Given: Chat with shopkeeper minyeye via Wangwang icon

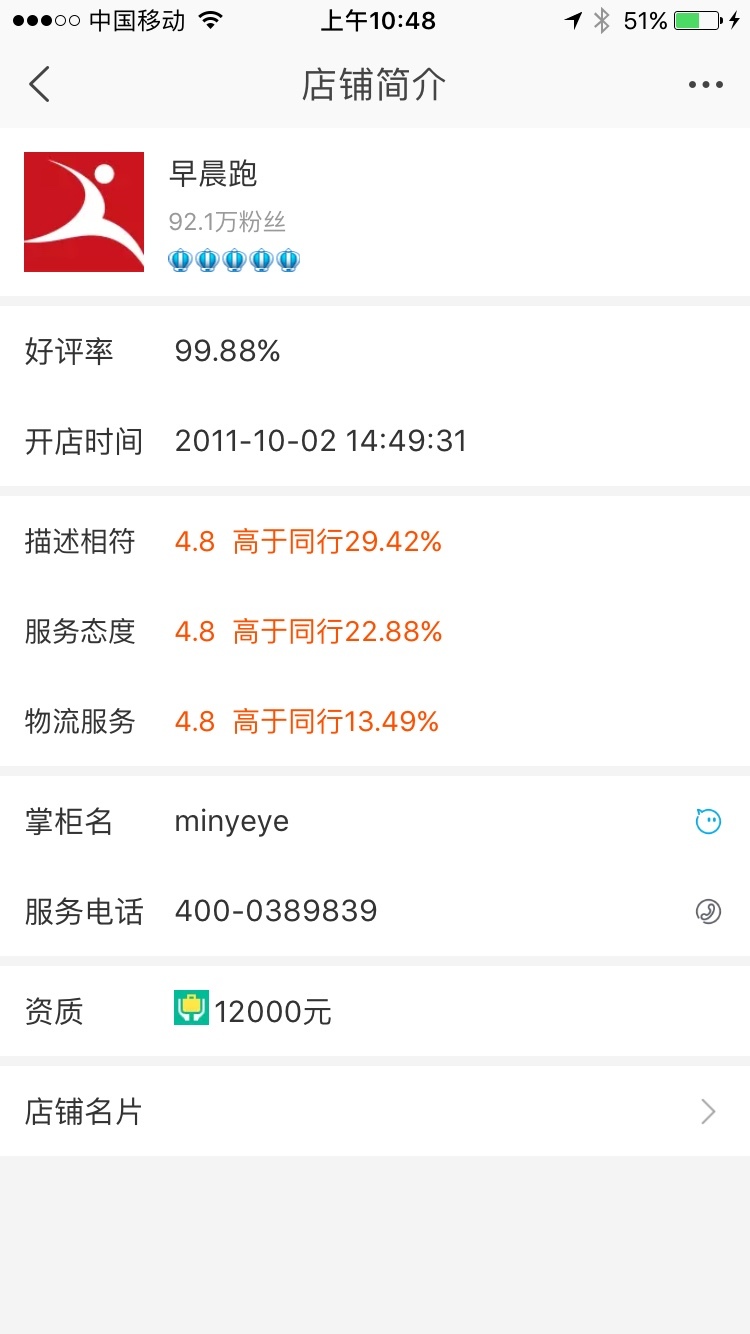Looking at the screenshot, I should coord(708,821).
